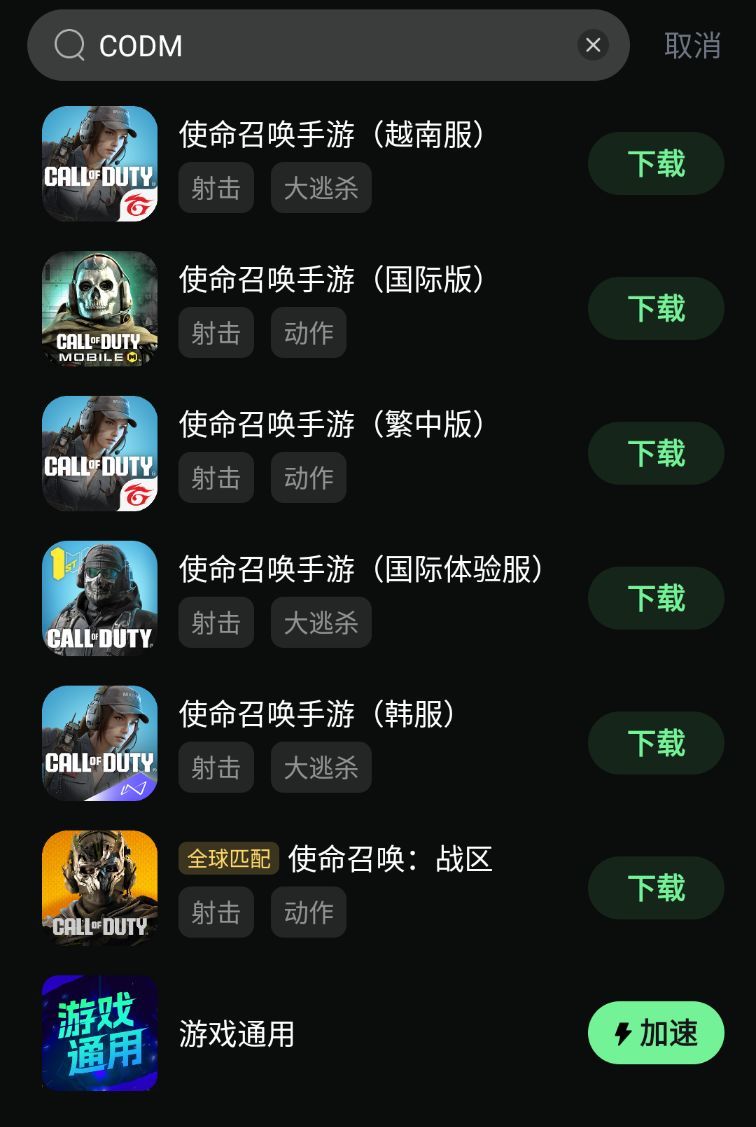
Task: Select the 射击 tag under 越南服
Action: (216, 188)
